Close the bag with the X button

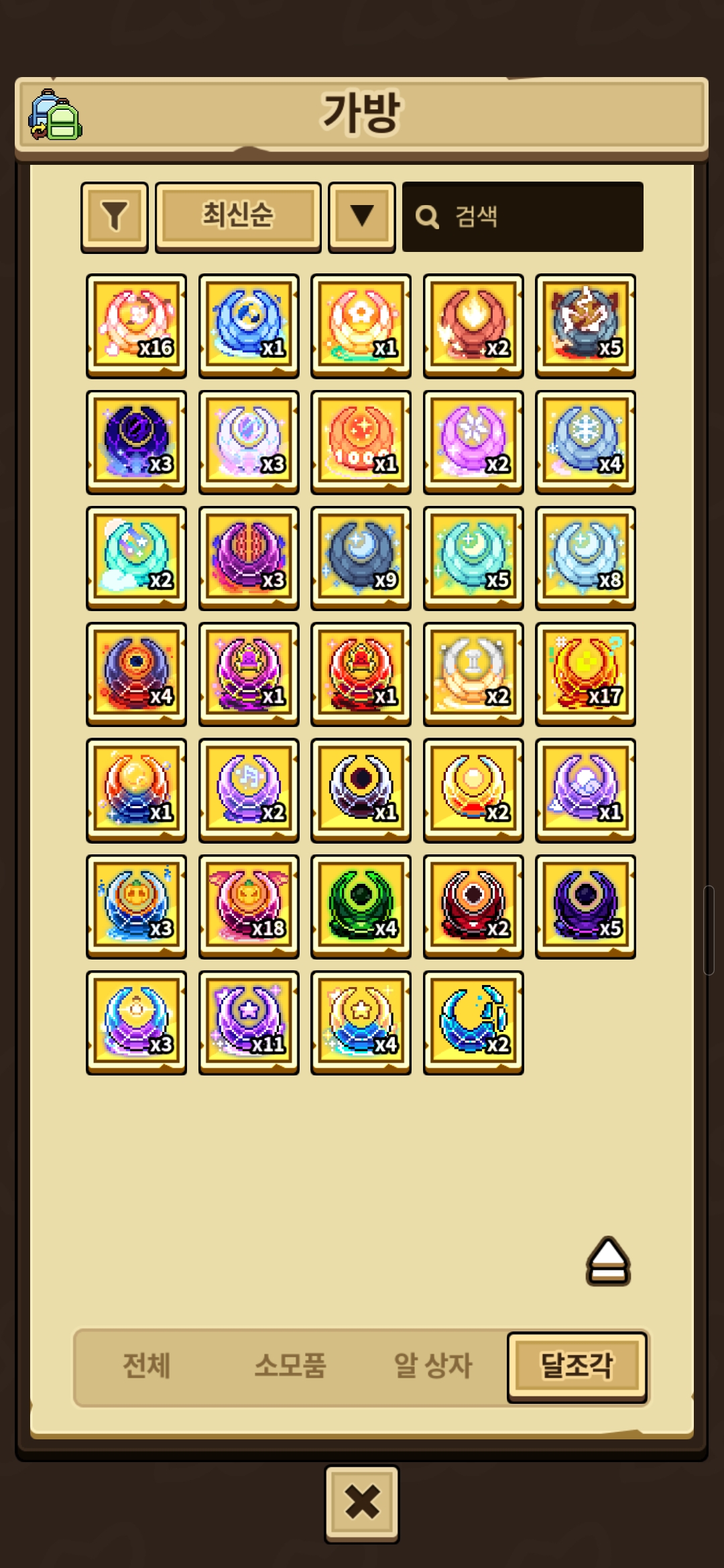[362, 1504]
